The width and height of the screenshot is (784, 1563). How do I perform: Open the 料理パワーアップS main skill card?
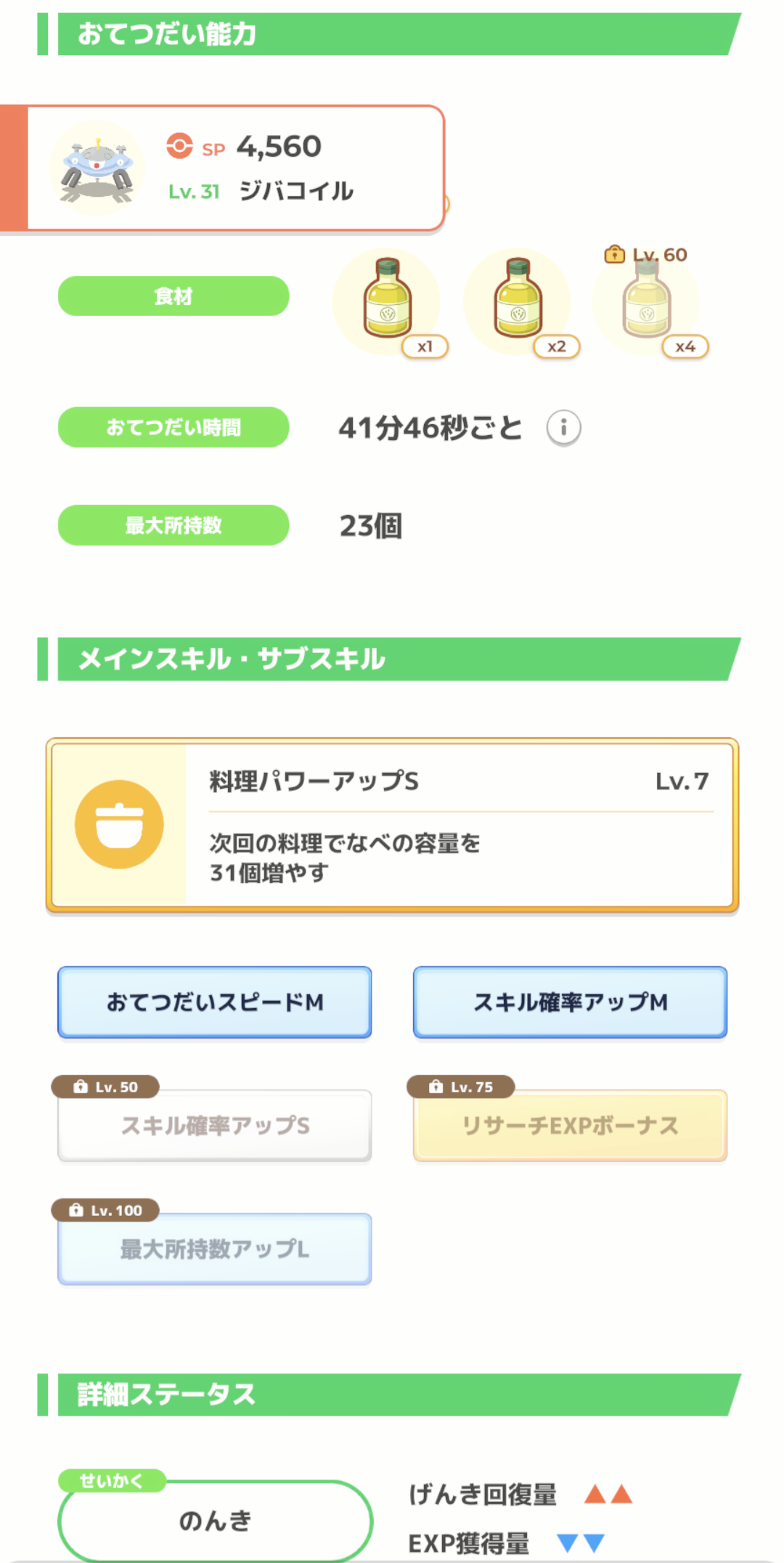tap(392, 825)
